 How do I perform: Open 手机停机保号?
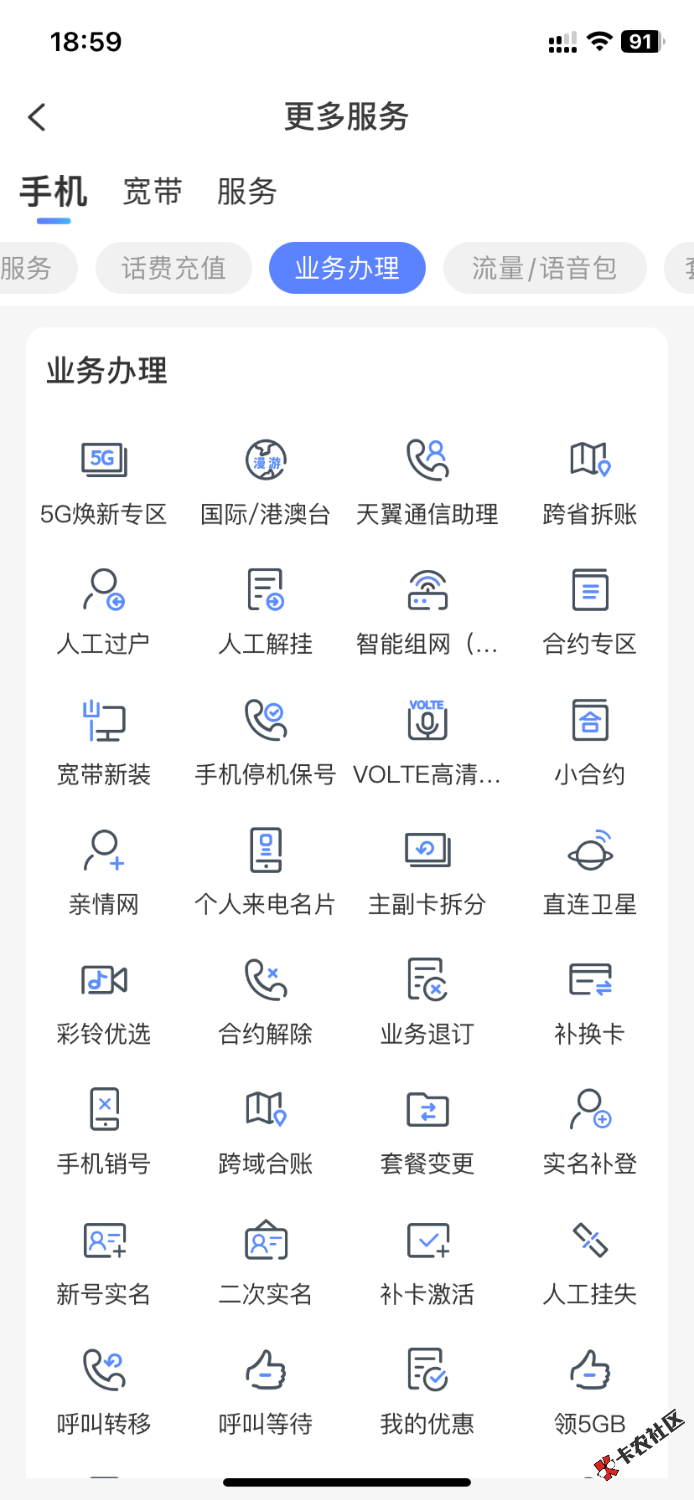[265, 740]
